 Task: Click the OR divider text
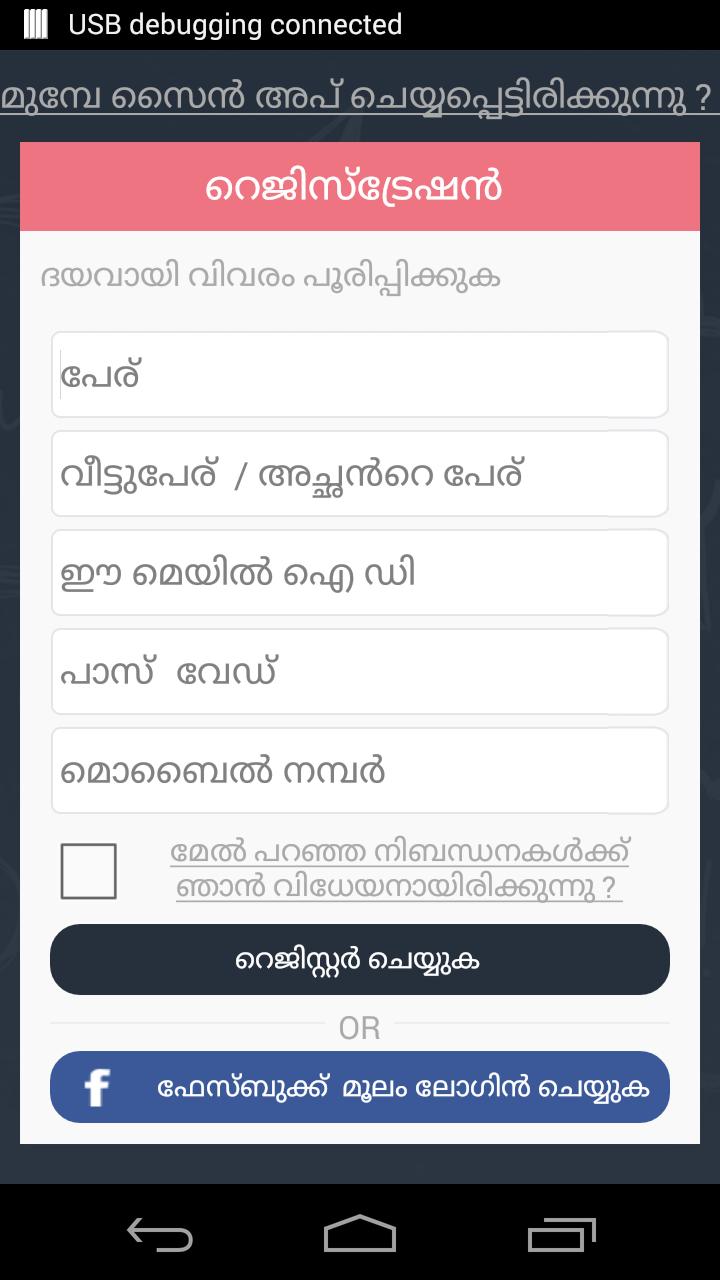360,1028
